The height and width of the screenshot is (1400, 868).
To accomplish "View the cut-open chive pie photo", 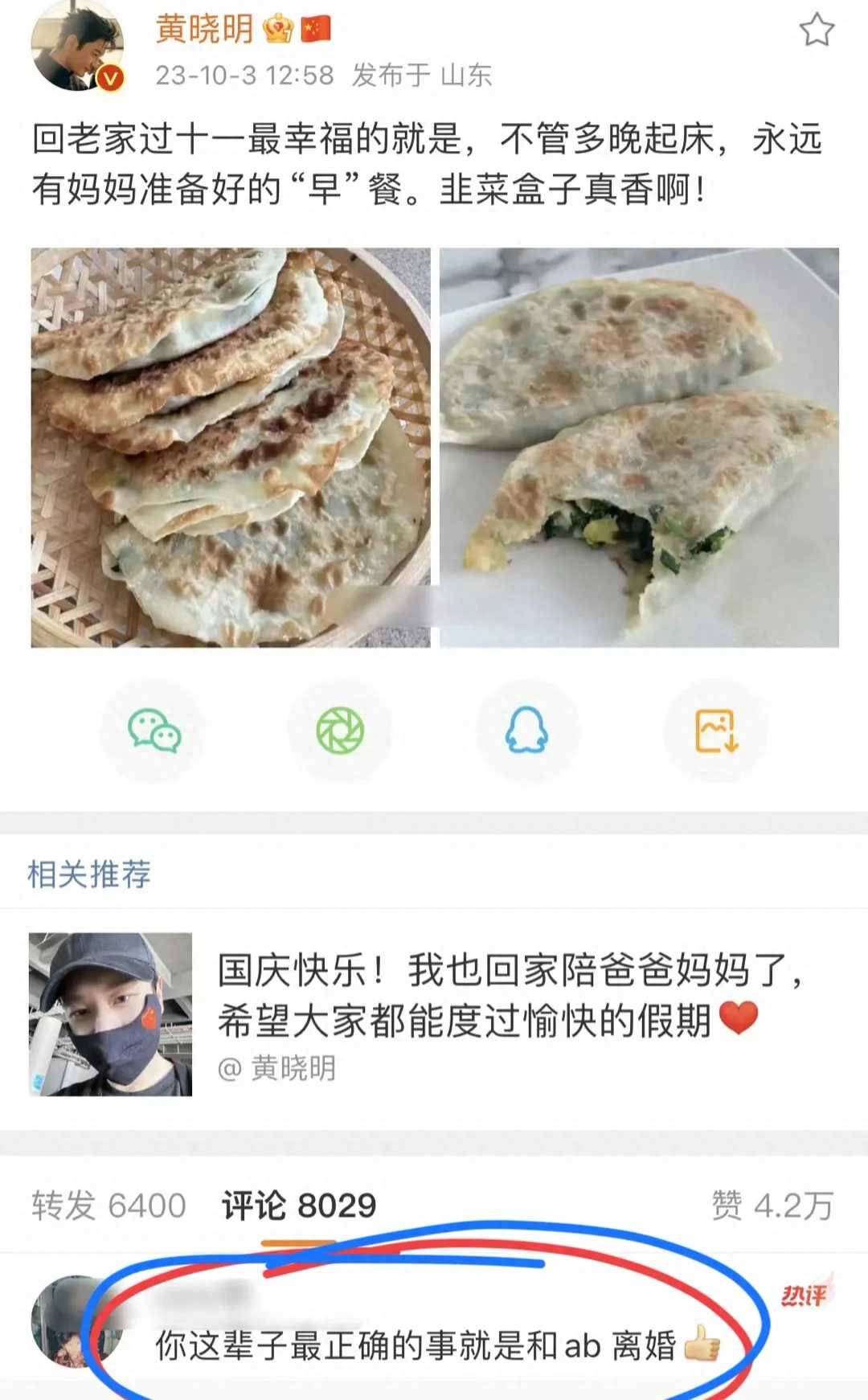I will coord(639,448).
